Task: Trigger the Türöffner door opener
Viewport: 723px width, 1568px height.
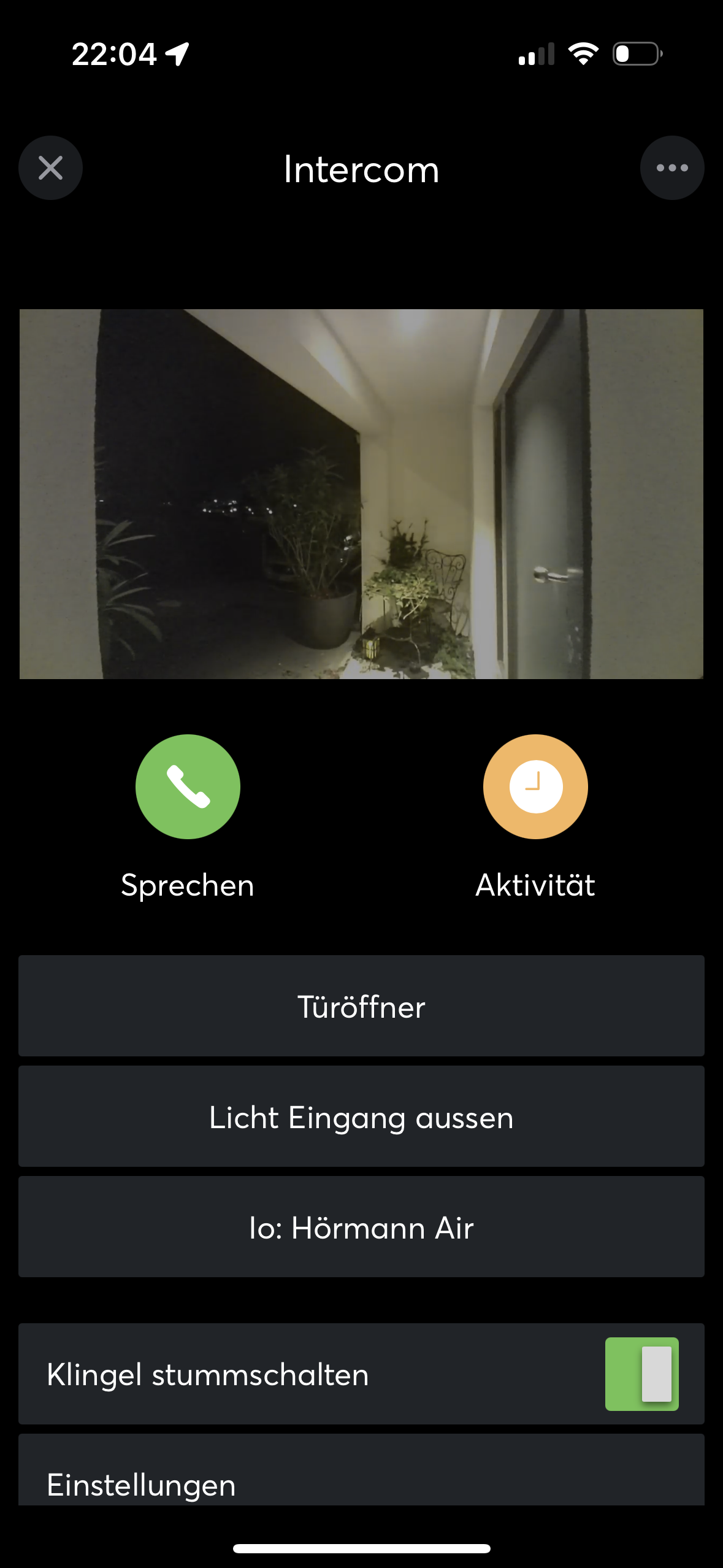Action: 361,1006
